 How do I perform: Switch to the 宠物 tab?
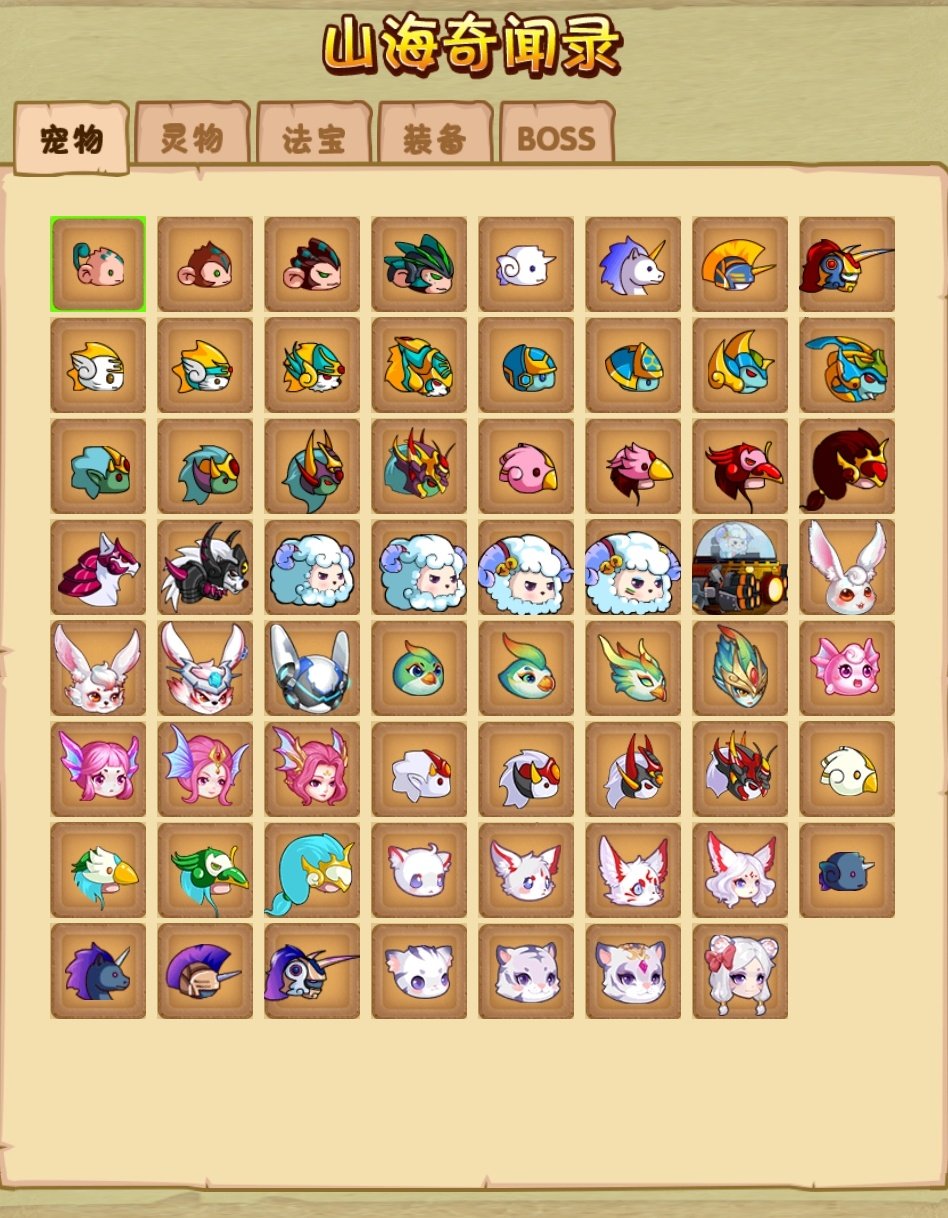pos(72,140)
